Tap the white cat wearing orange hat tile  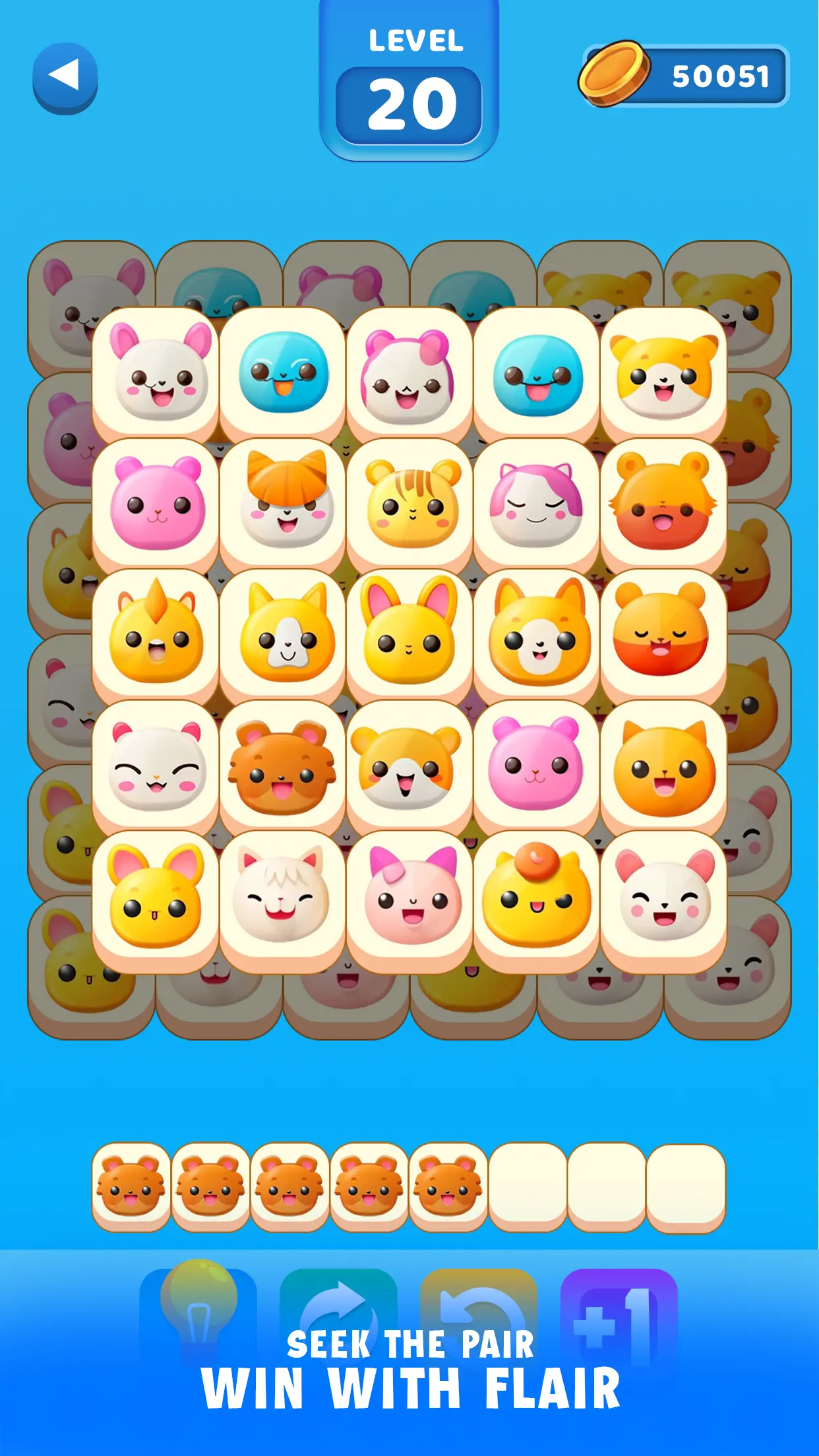coord(282,504)
